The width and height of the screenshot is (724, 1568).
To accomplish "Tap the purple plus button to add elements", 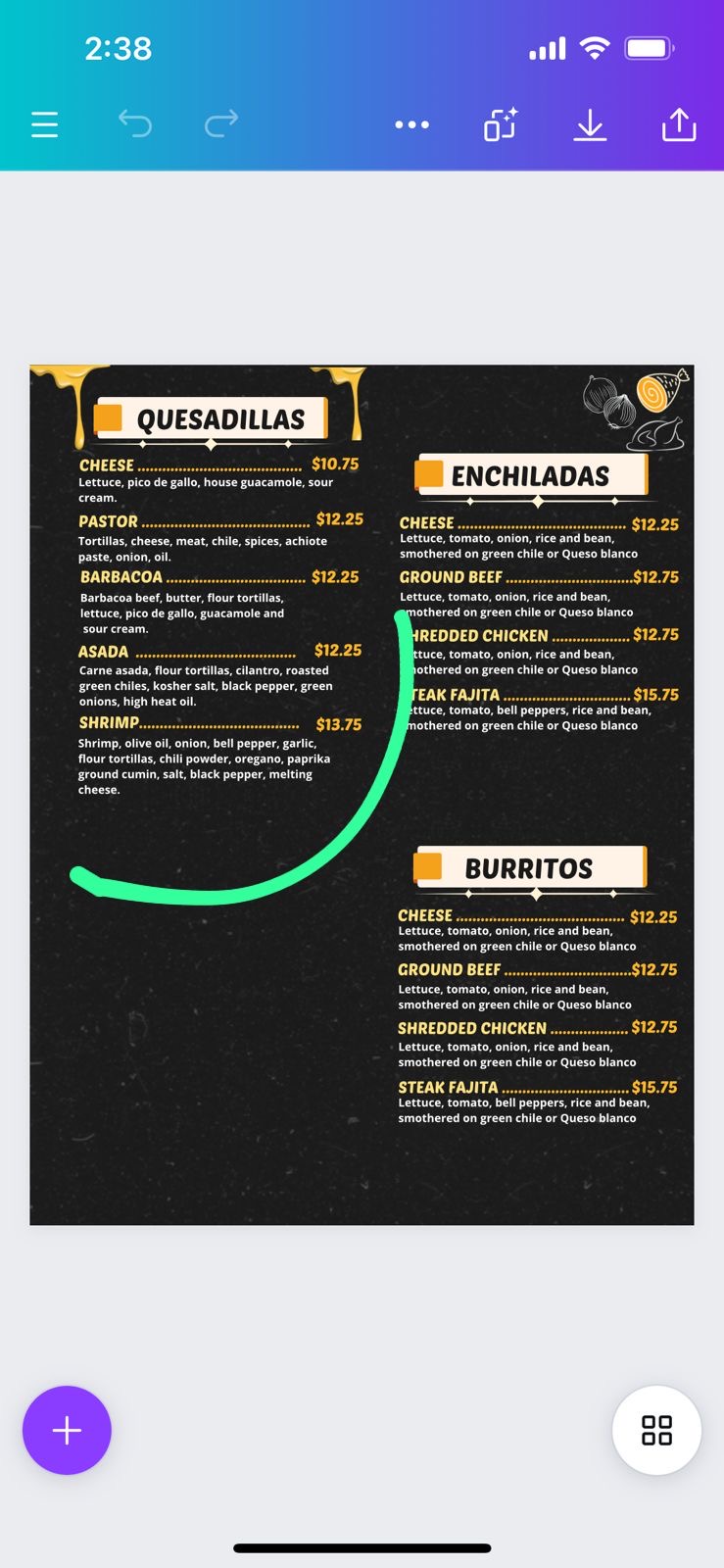I will pos(67,1430).
